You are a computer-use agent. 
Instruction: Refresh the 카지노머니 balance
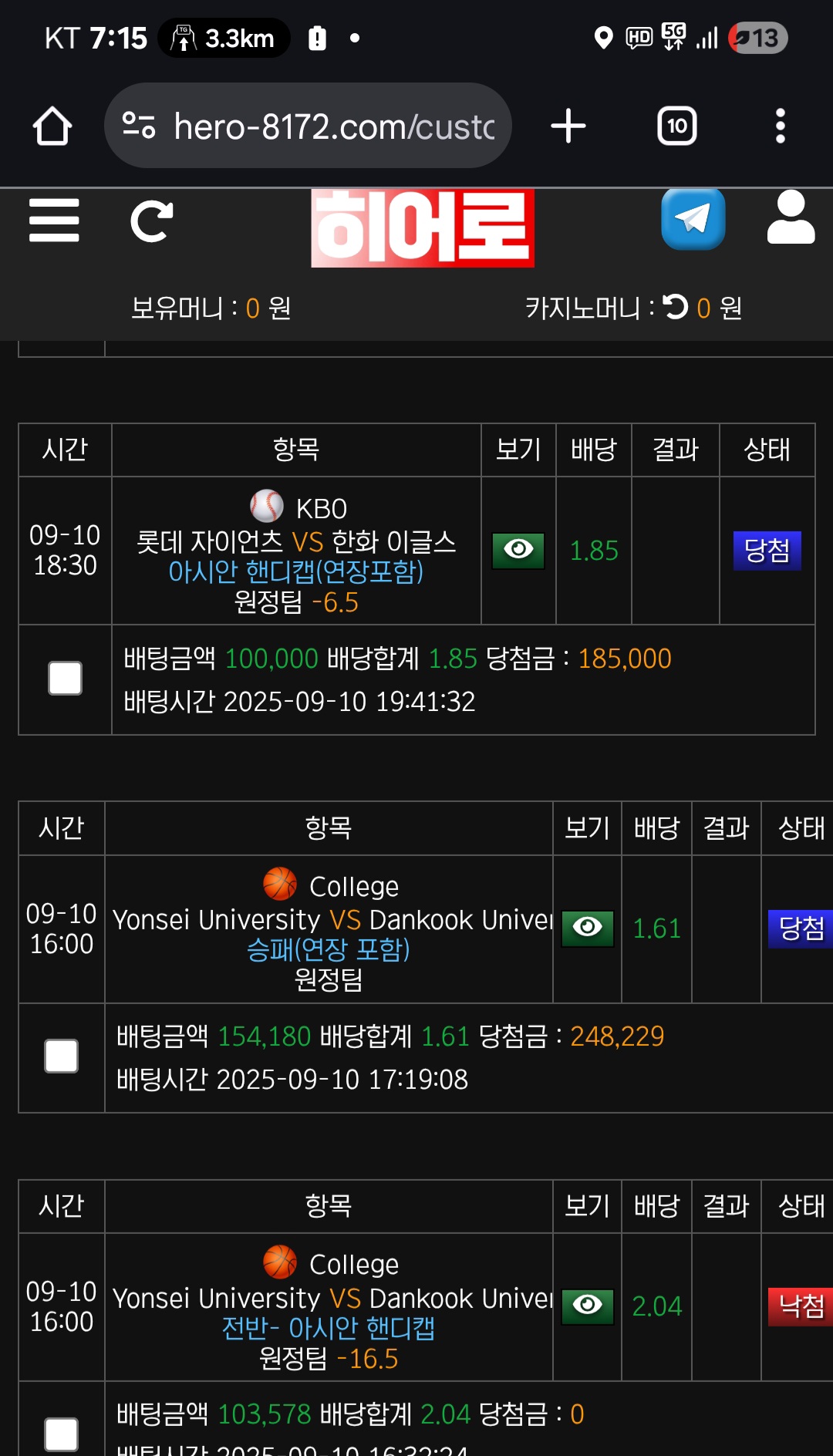(676, 307)
